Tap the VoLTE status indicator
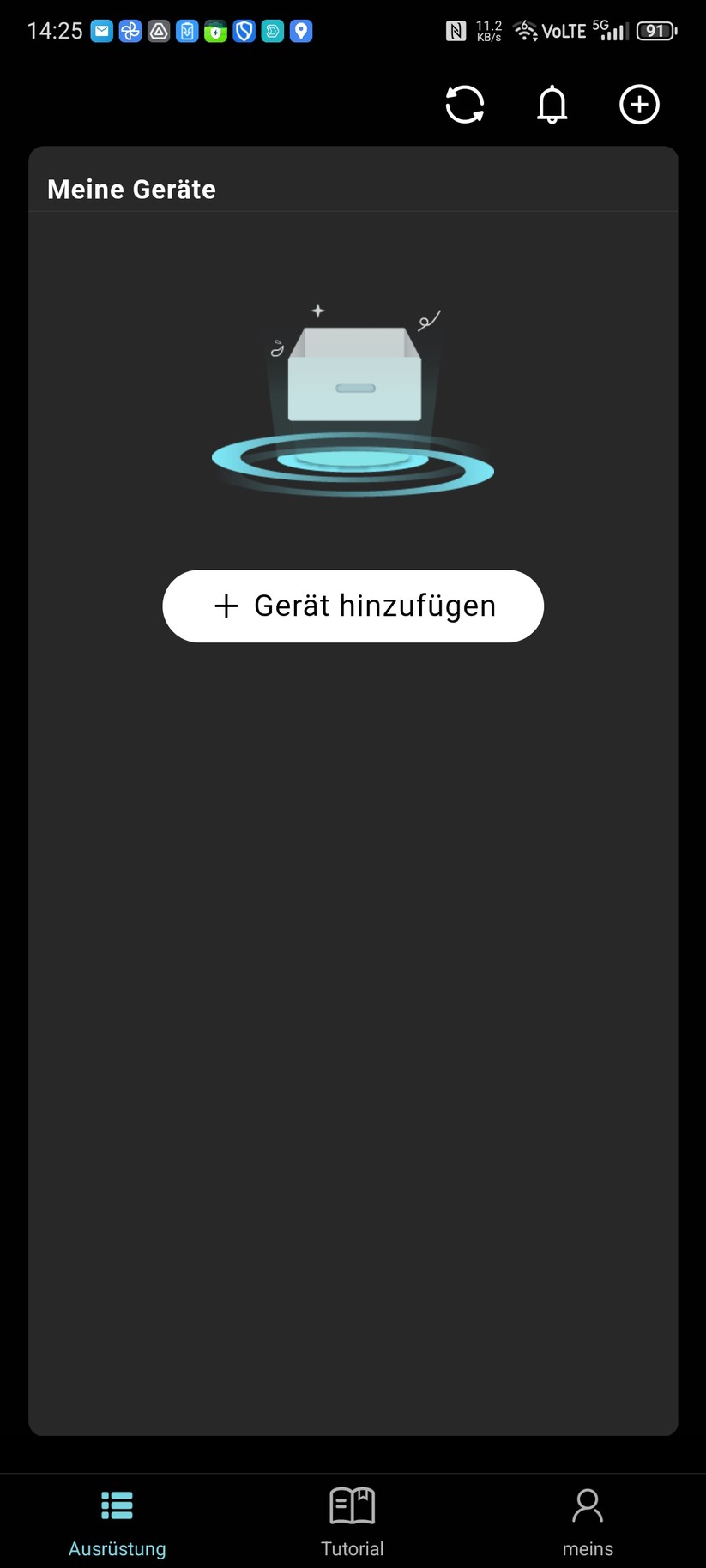 tap(564, 30)
